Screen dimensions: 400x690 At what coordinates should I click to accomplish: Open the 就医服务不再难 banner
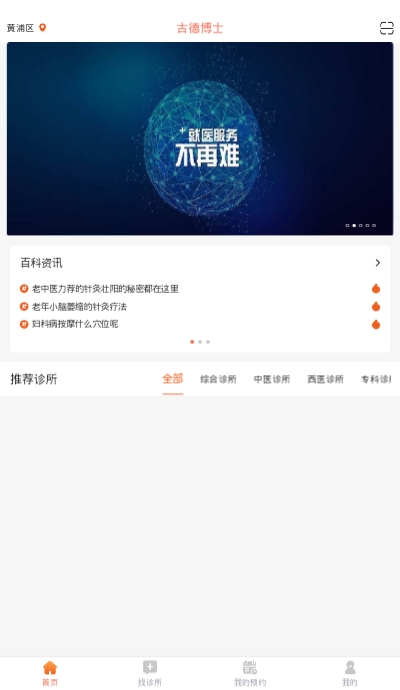[200, 139]
